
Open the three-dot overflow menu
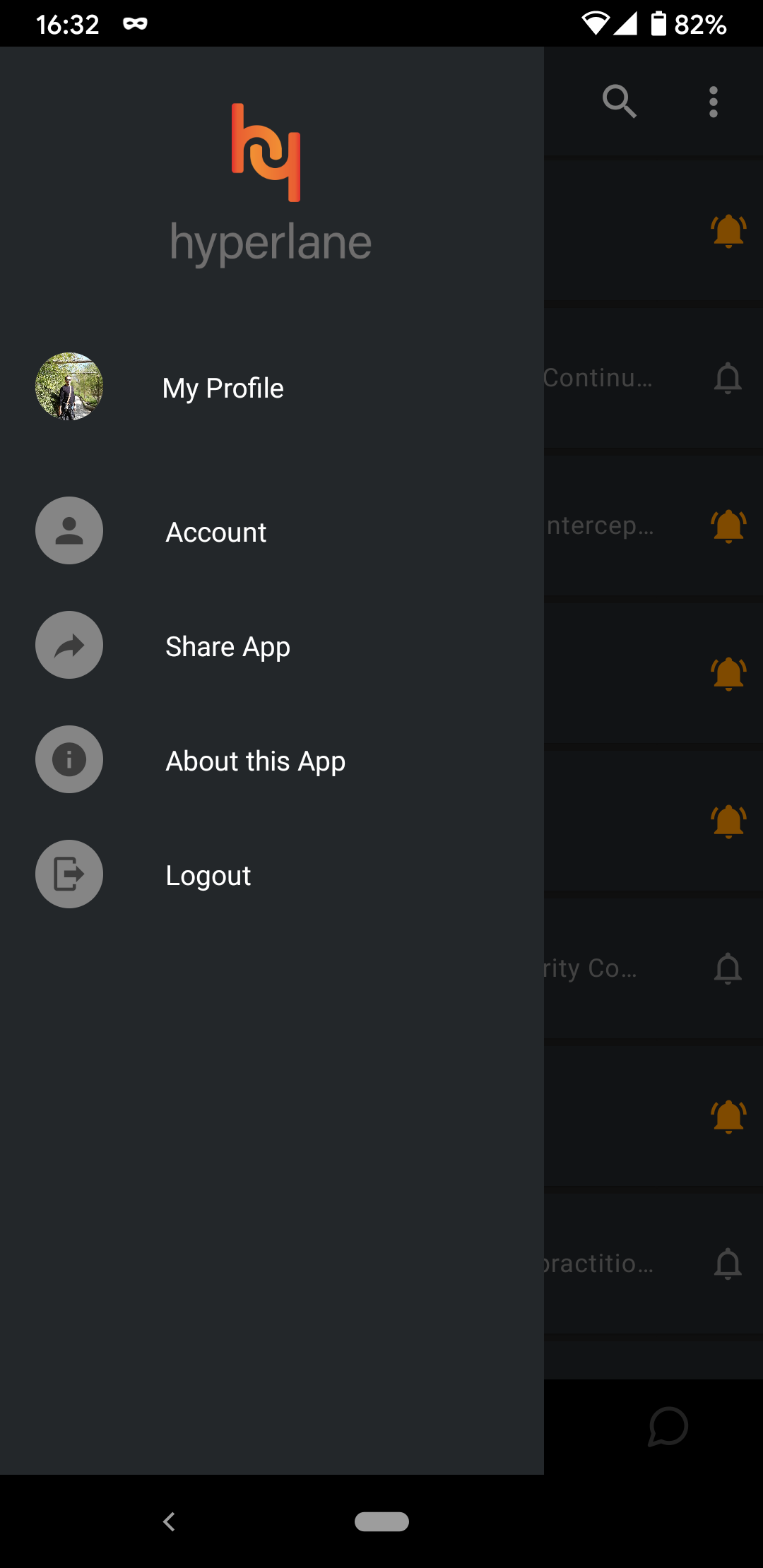point(714,102)
